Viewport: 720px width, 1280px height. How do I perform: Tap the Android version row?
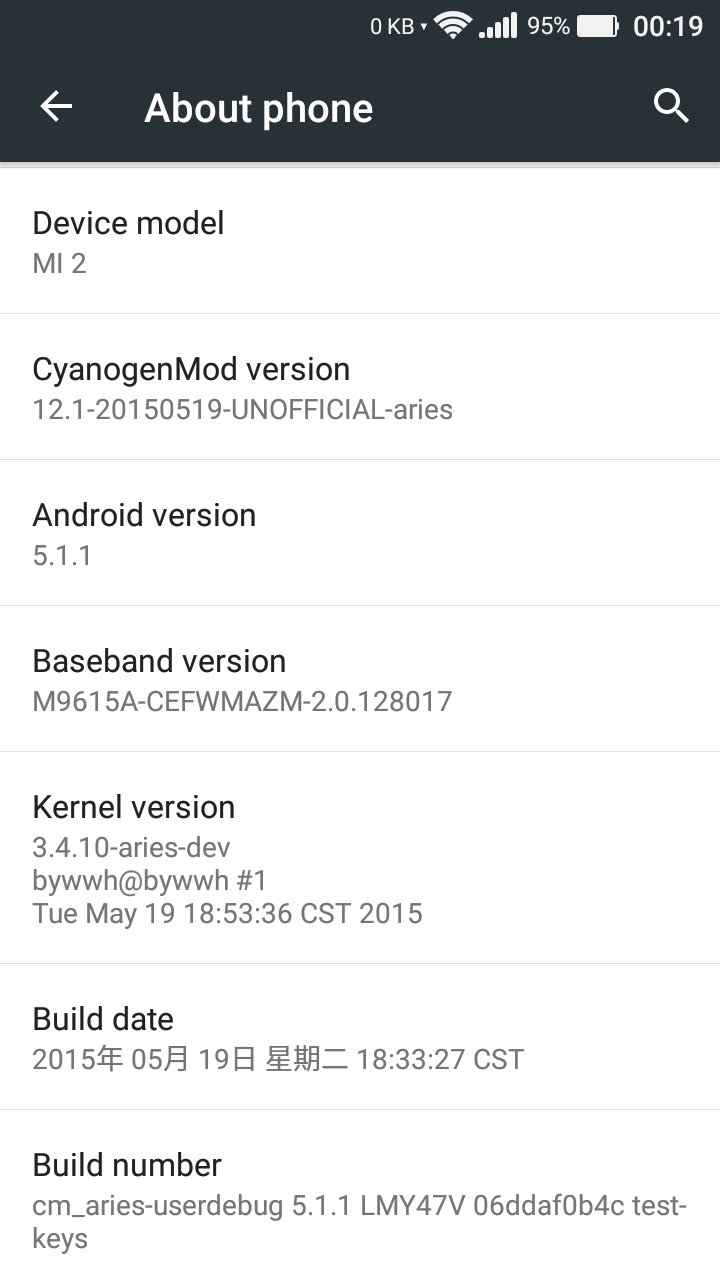(x=360, y=533)
